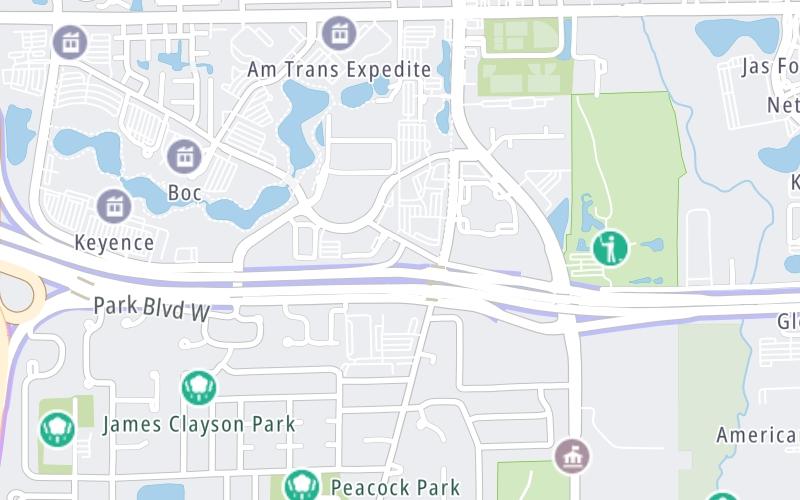Open the golf course marker
800x500 pixels.
click(x=609, y=247)
